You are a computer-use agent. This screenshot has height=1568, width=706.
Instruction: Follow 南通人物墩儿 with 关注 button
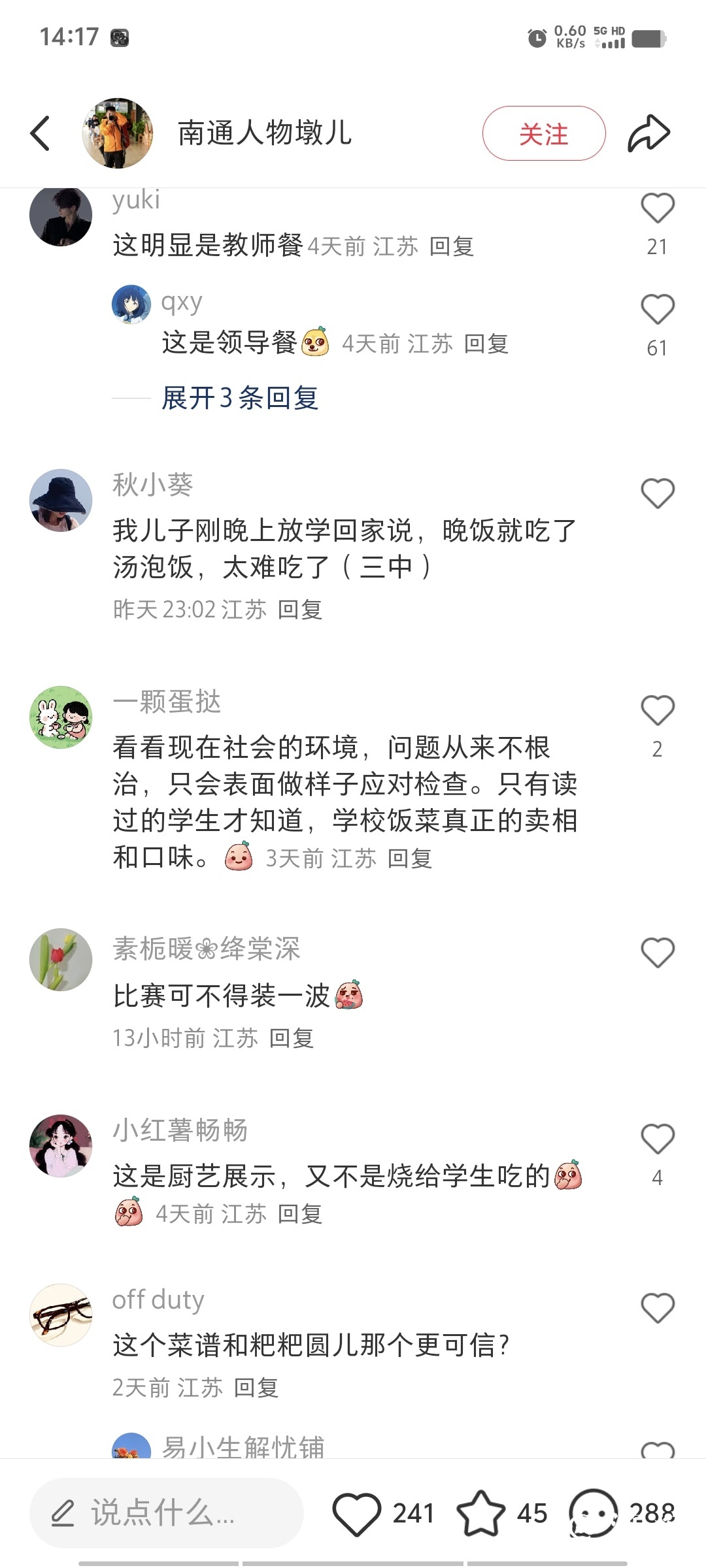pos(544,133)
